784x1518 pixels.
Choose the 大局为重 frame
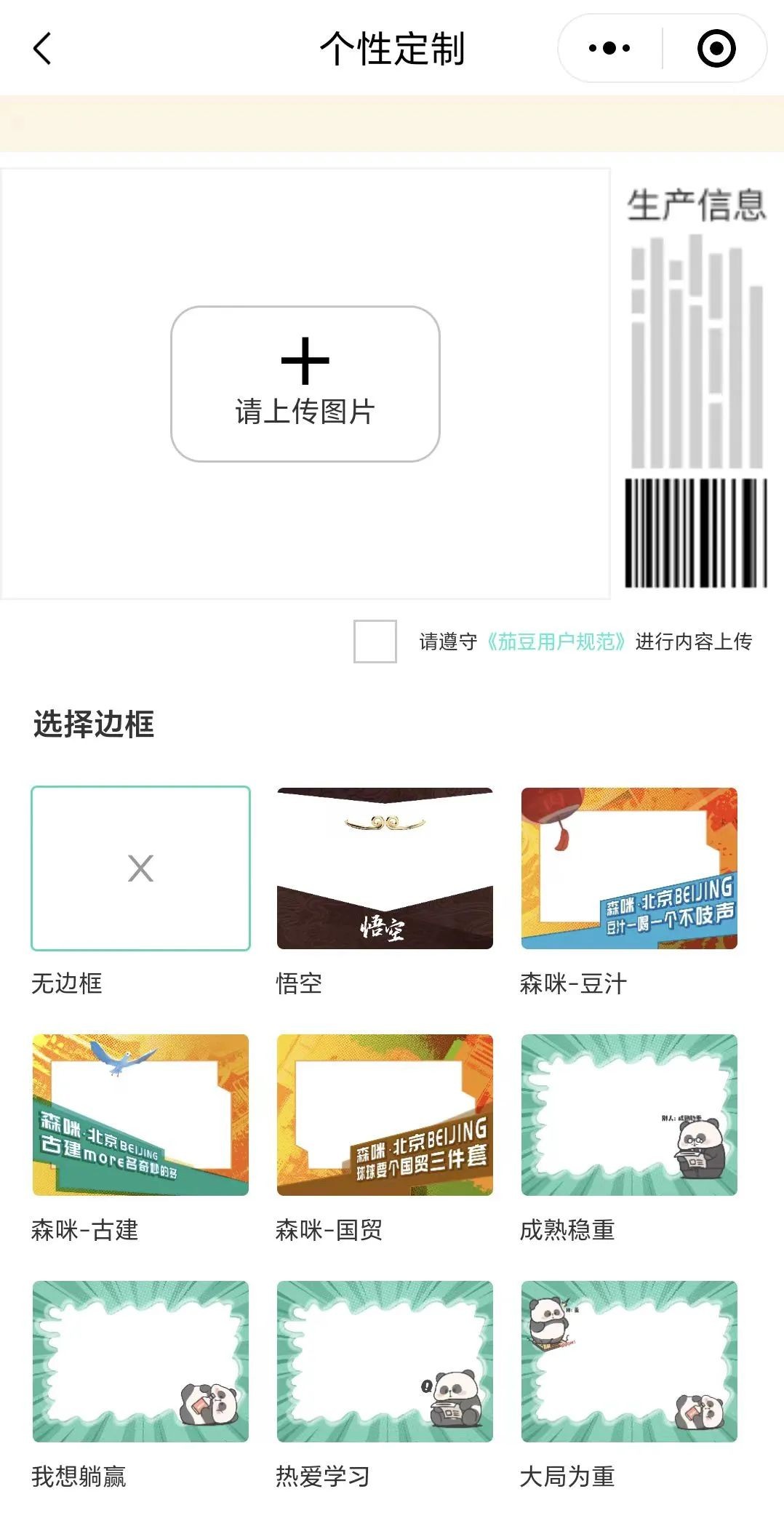point(629,1361)
